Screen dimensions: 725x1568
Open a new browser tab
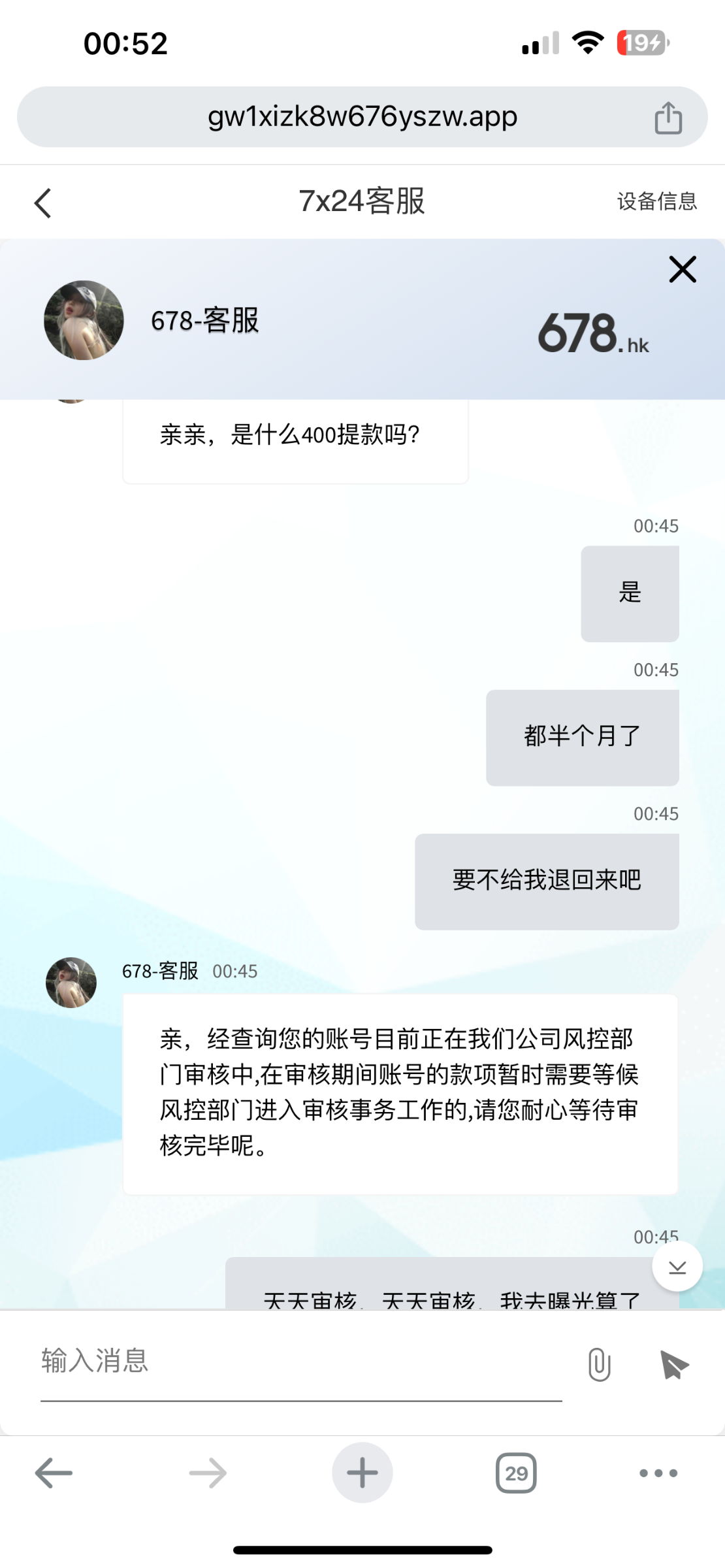[x=362, y=1473]
